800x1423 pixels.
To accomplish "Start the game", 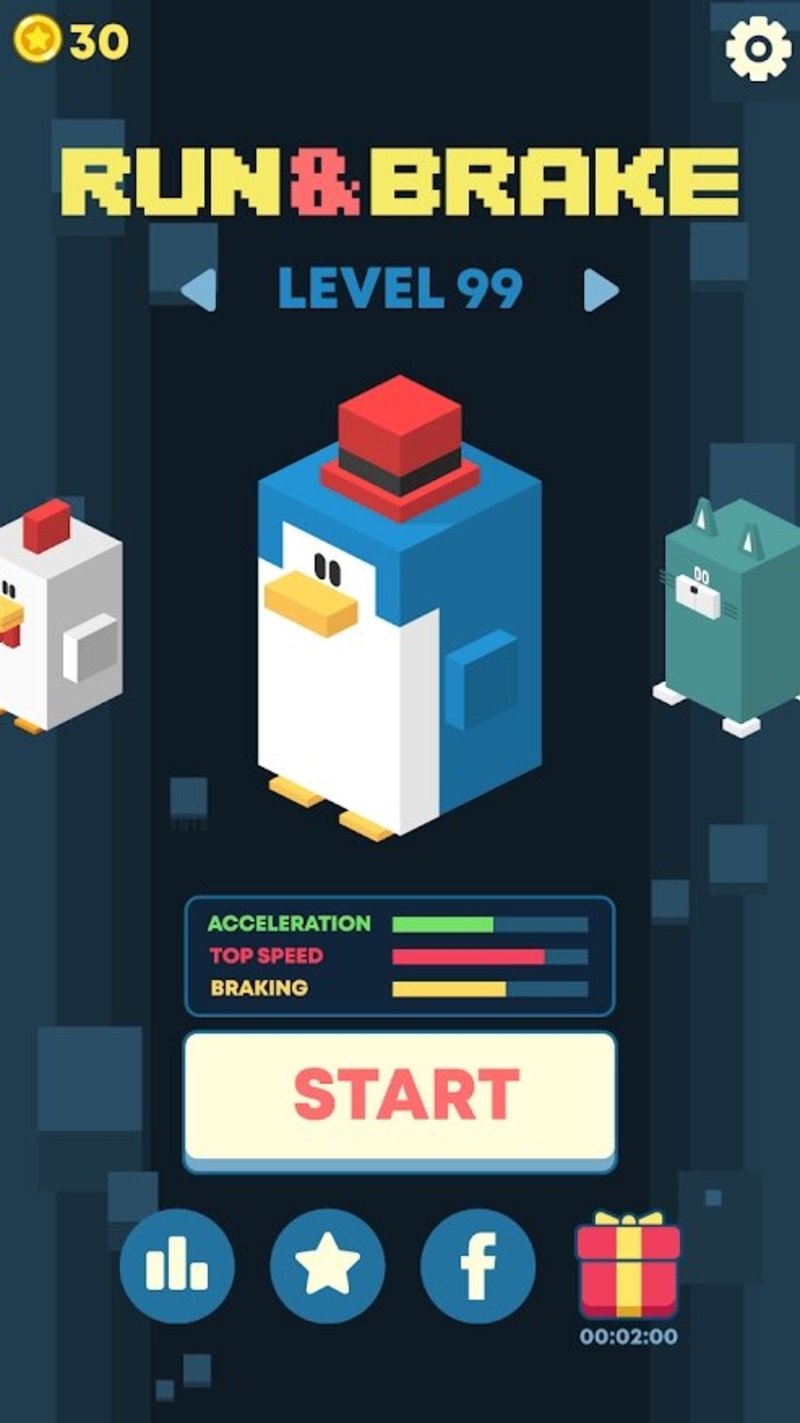I will [400, 1097].
